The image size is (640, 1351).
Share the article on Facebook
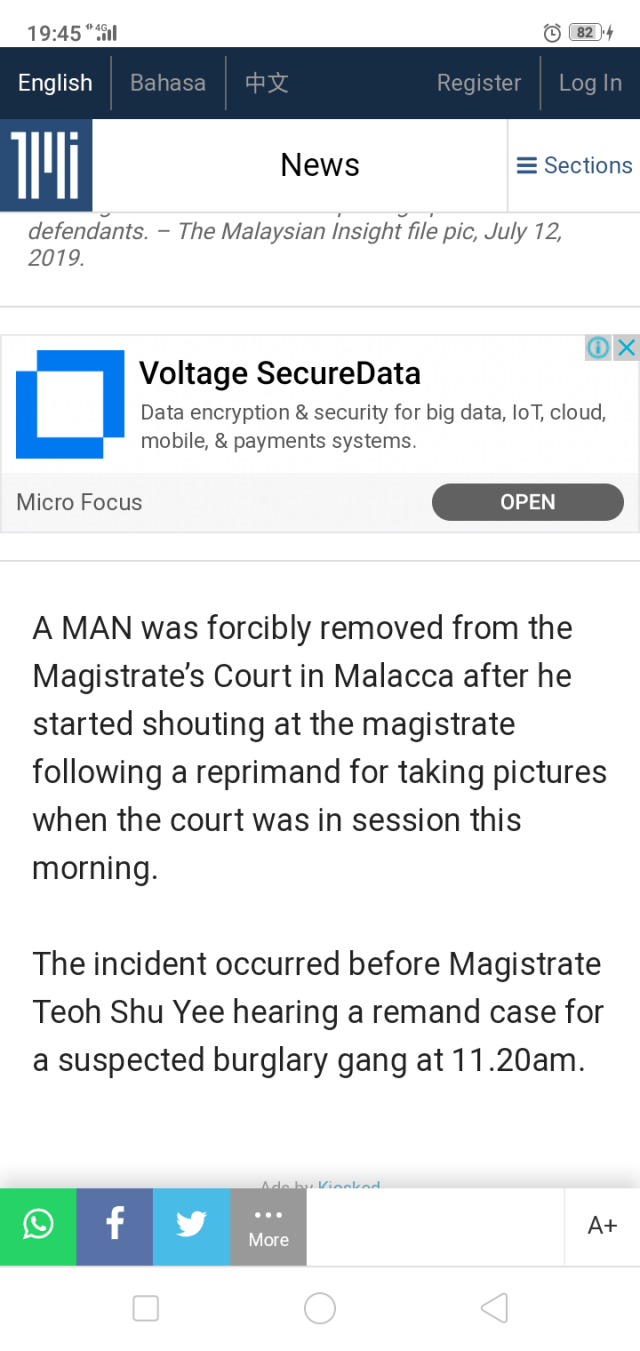tap(115, 1226)
